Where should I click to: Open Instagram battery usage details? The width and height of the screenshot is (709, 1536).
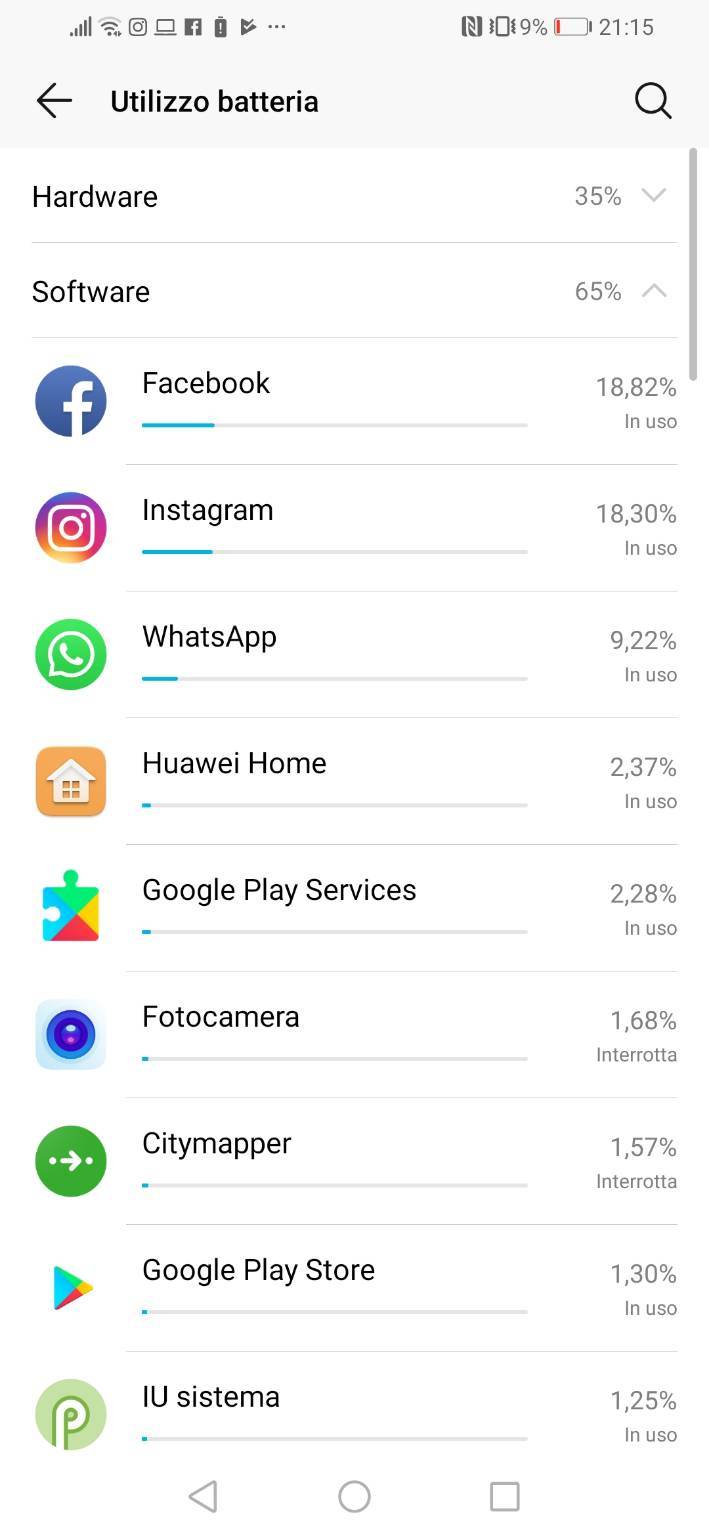point(354,528)
